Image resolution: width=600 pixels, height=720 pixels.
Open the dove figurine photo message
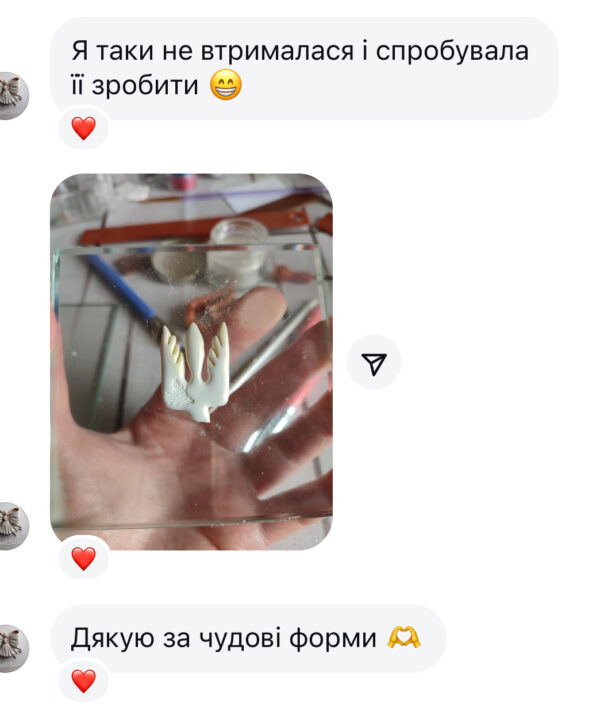click(191, 360)
